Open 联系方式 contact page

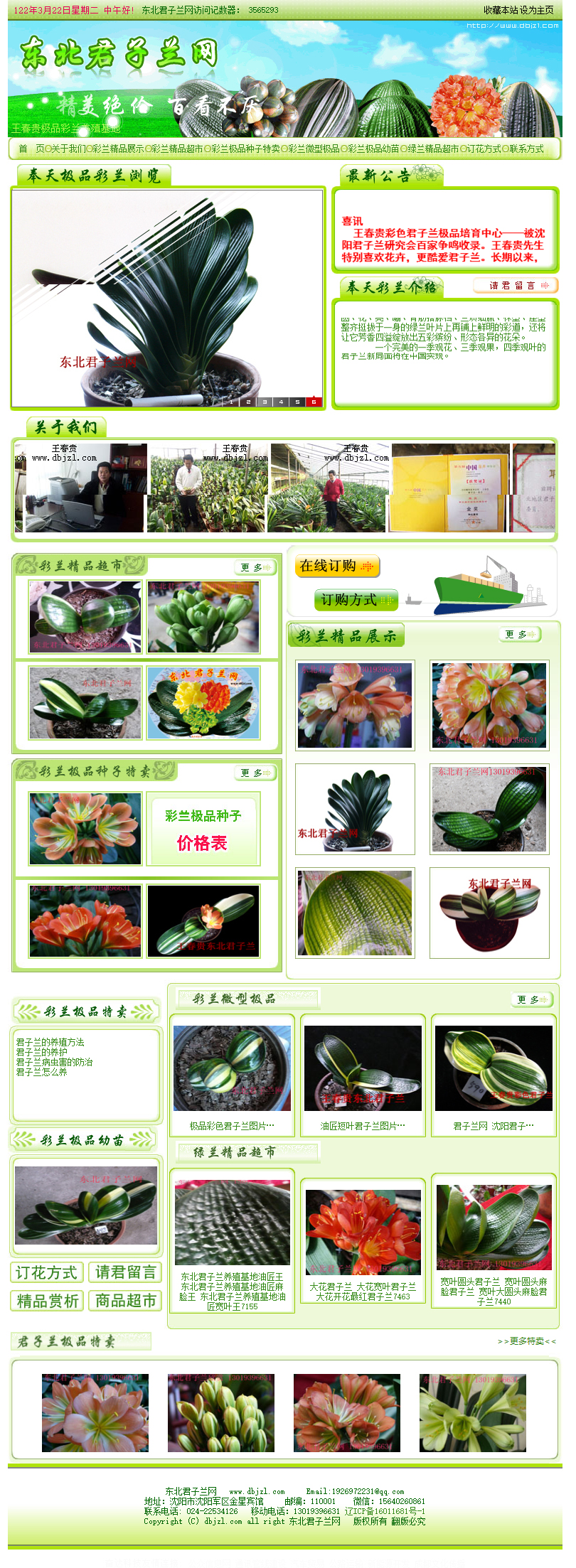(x=526, y=149)
